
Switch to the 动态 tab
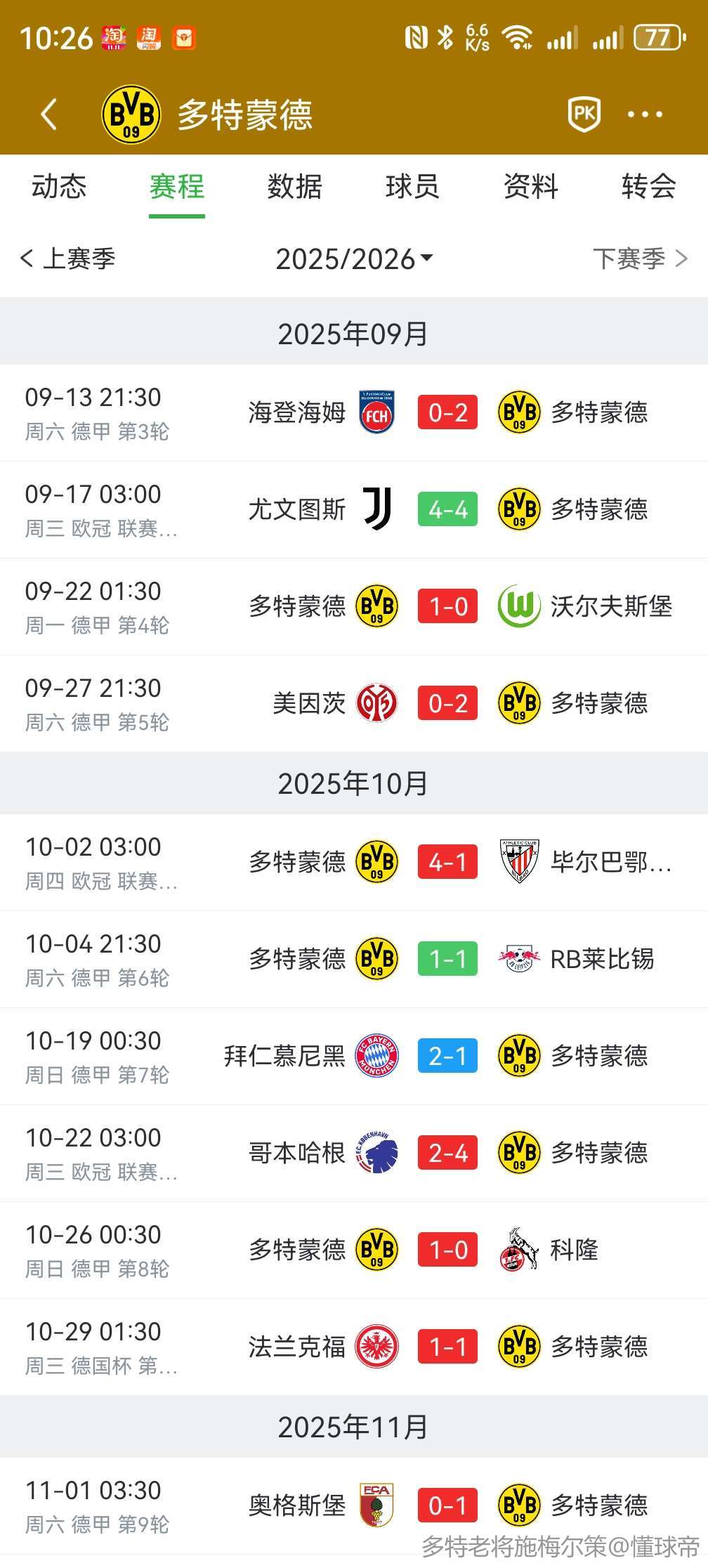coord(59,187)
